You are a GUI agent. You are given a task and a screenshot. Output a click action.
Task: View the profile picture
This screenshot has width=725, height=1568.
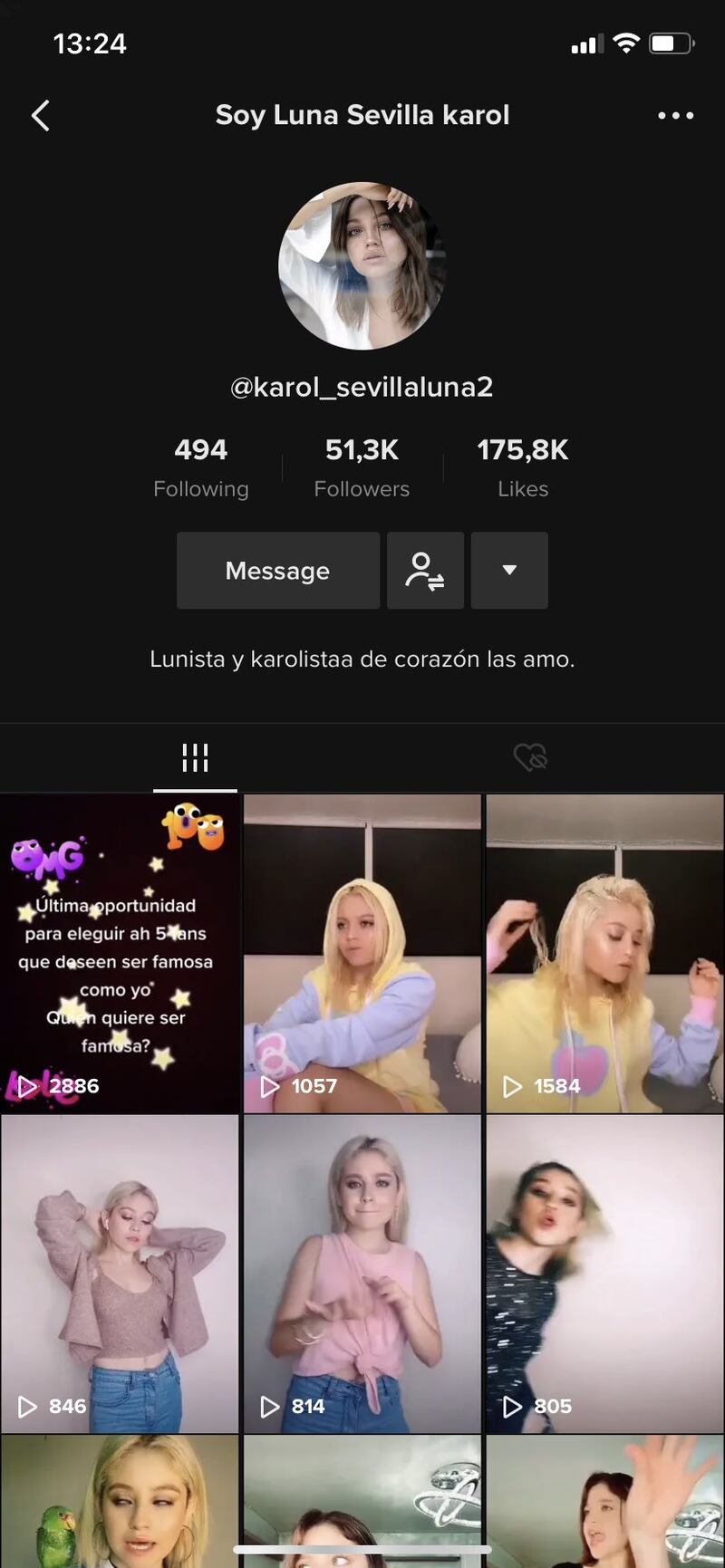(x=362, y=265)
